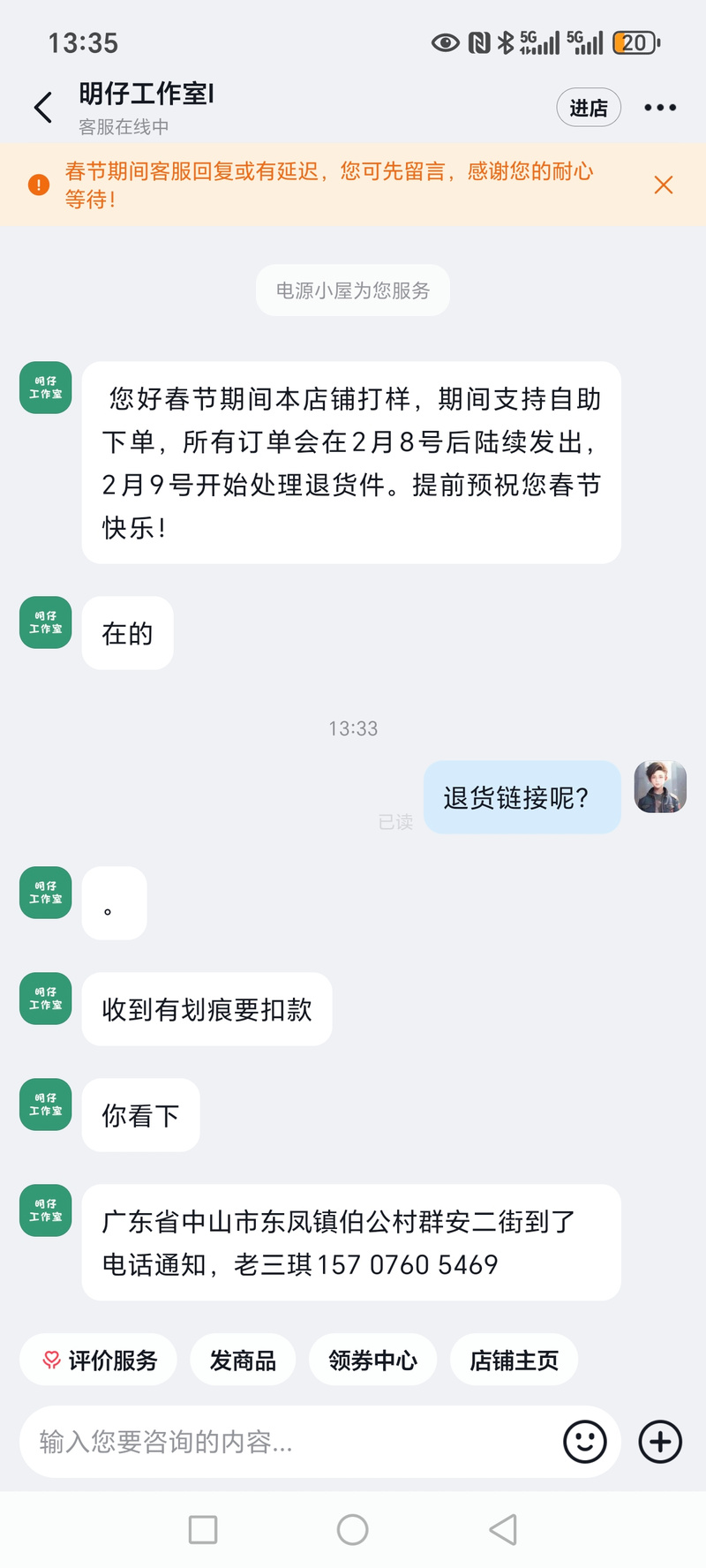Dismiss the orange Spring Festival notice
706x1568 pixels.
coord(664,185)
